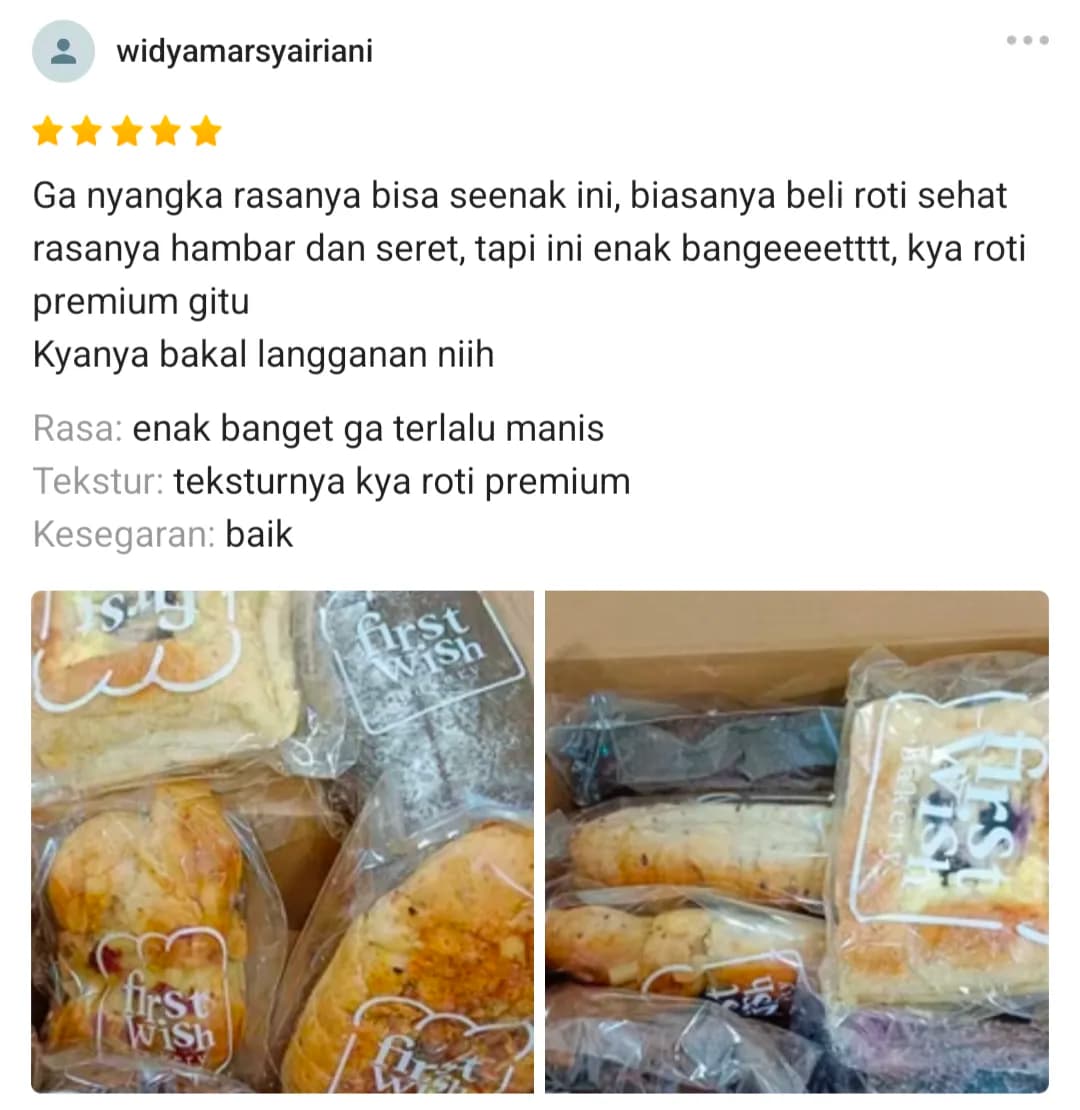
Task: Click the fifth rating star
Action: pos(205,130)
